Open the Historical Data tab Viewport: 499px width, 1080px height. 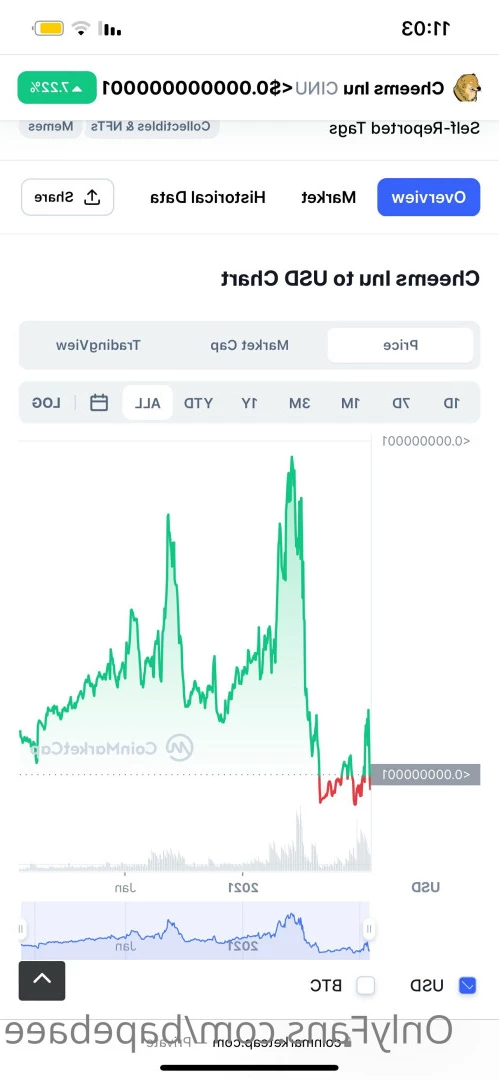(x=207, y=197)
